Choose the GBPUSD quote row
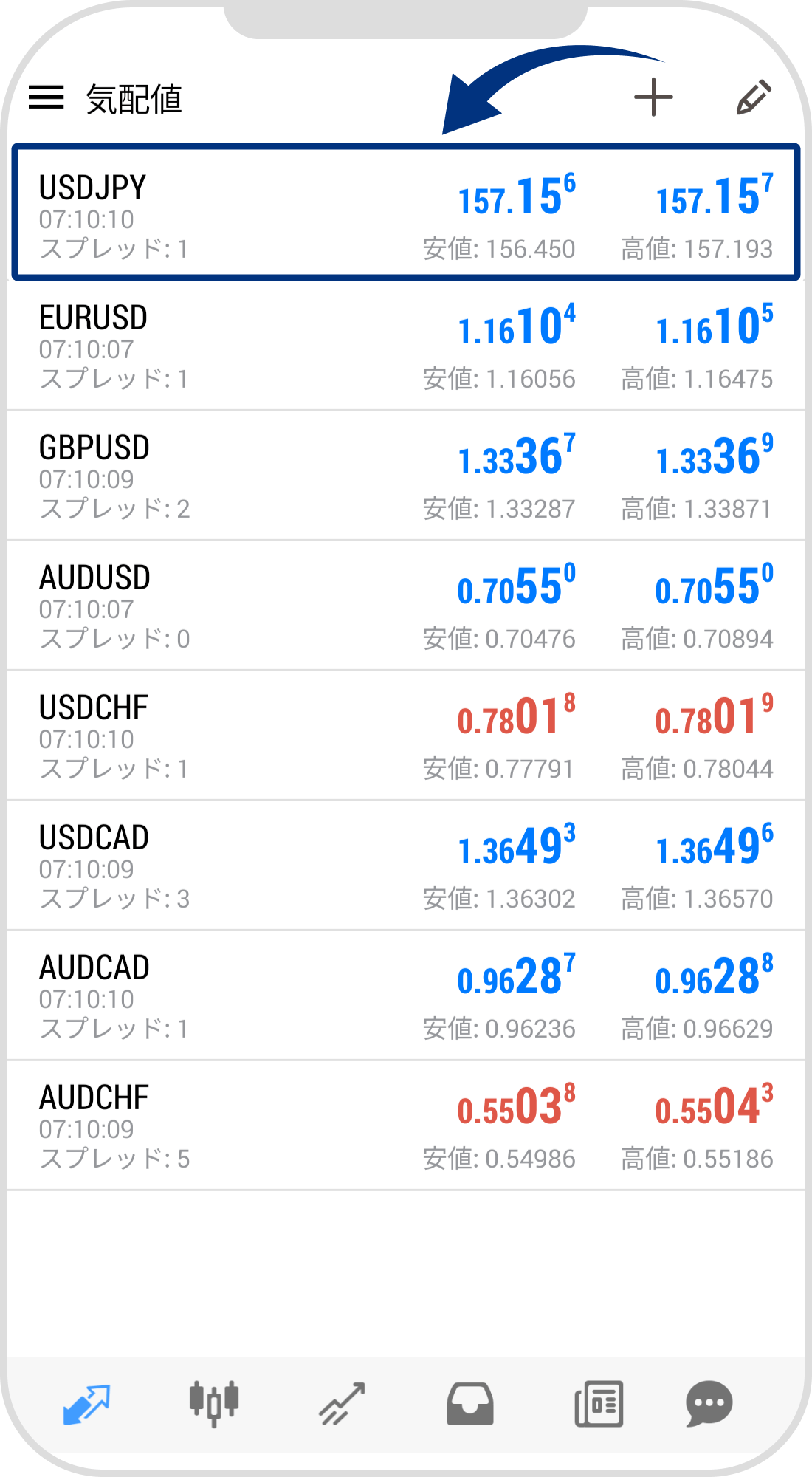The height and width of the screenshot is (1477, 812). click(x=406, y=476)
